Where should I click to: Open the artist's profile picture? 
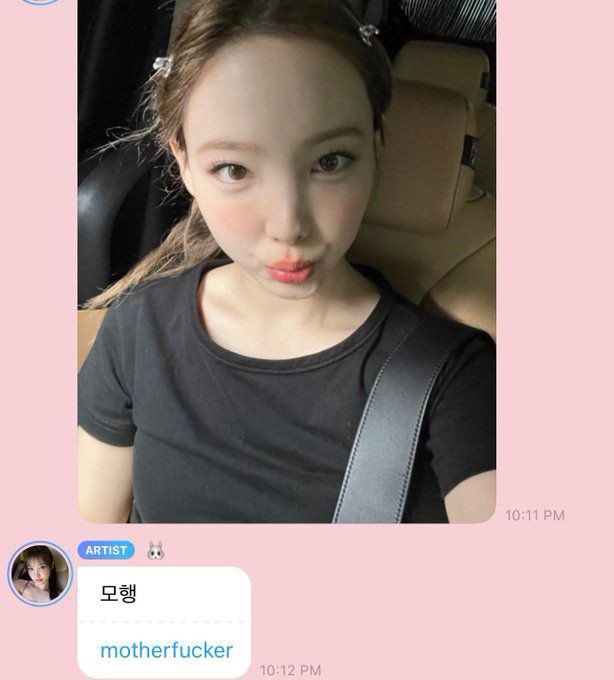[x=40, y=574]
